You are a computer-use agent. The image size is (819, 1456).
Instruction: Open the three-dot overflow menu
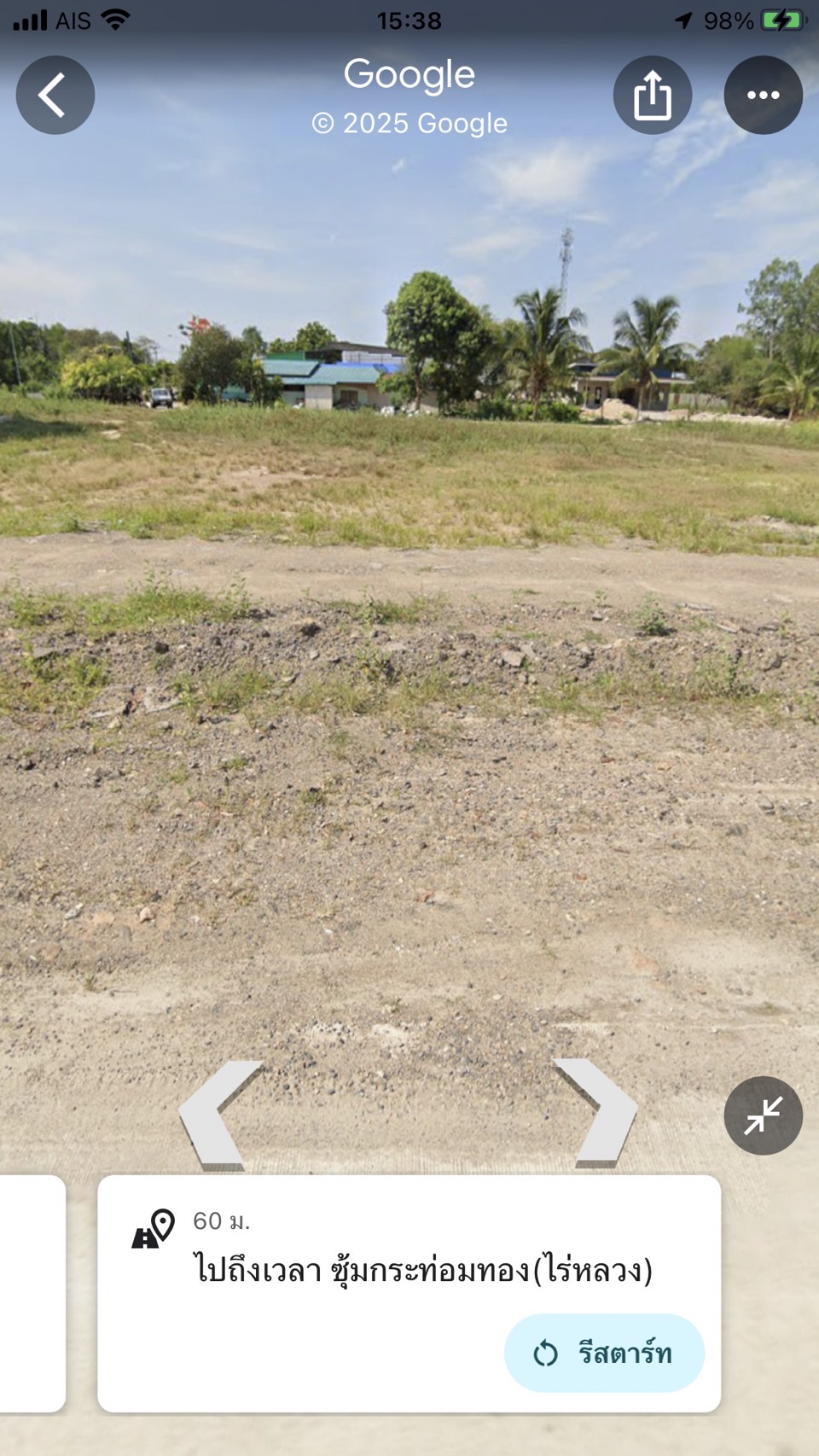point(764,95)
